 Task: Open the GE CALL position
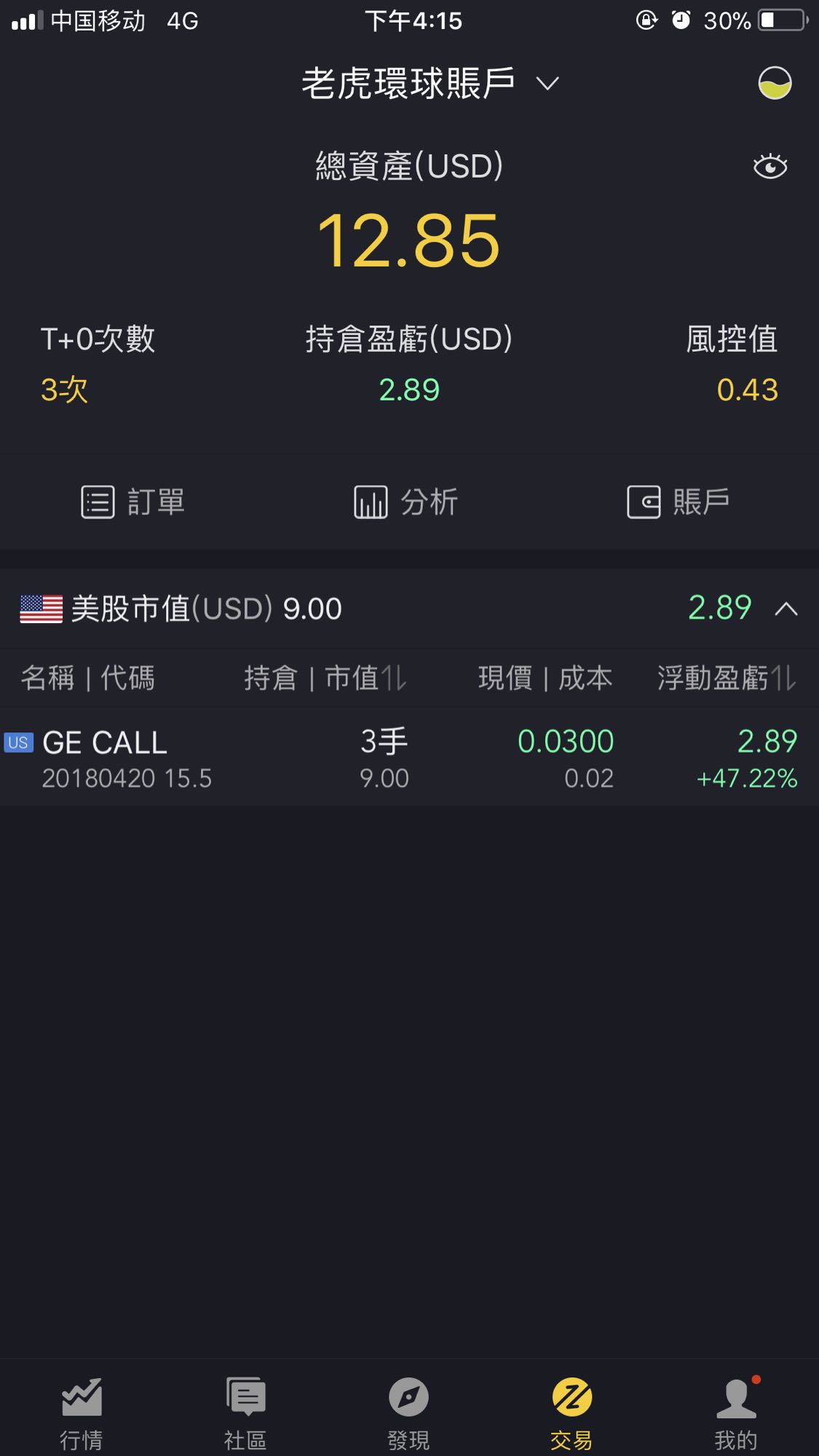pos(409,758)
